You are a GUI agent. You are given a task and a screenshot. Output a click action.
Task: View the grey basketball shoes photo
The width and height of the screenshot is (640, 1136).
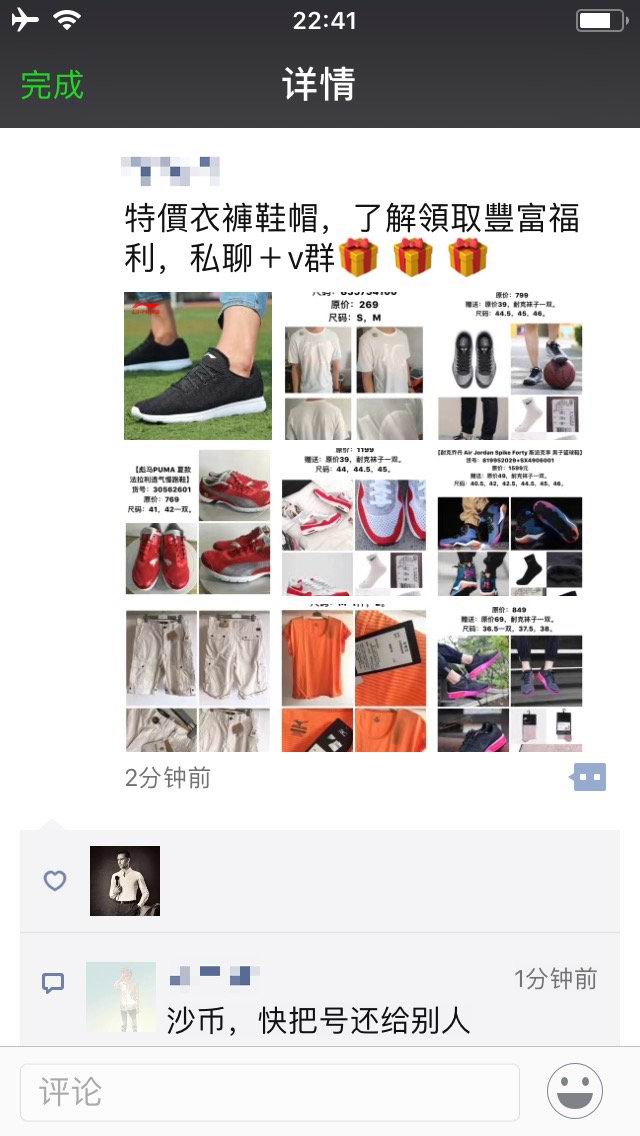pos(509,366)
